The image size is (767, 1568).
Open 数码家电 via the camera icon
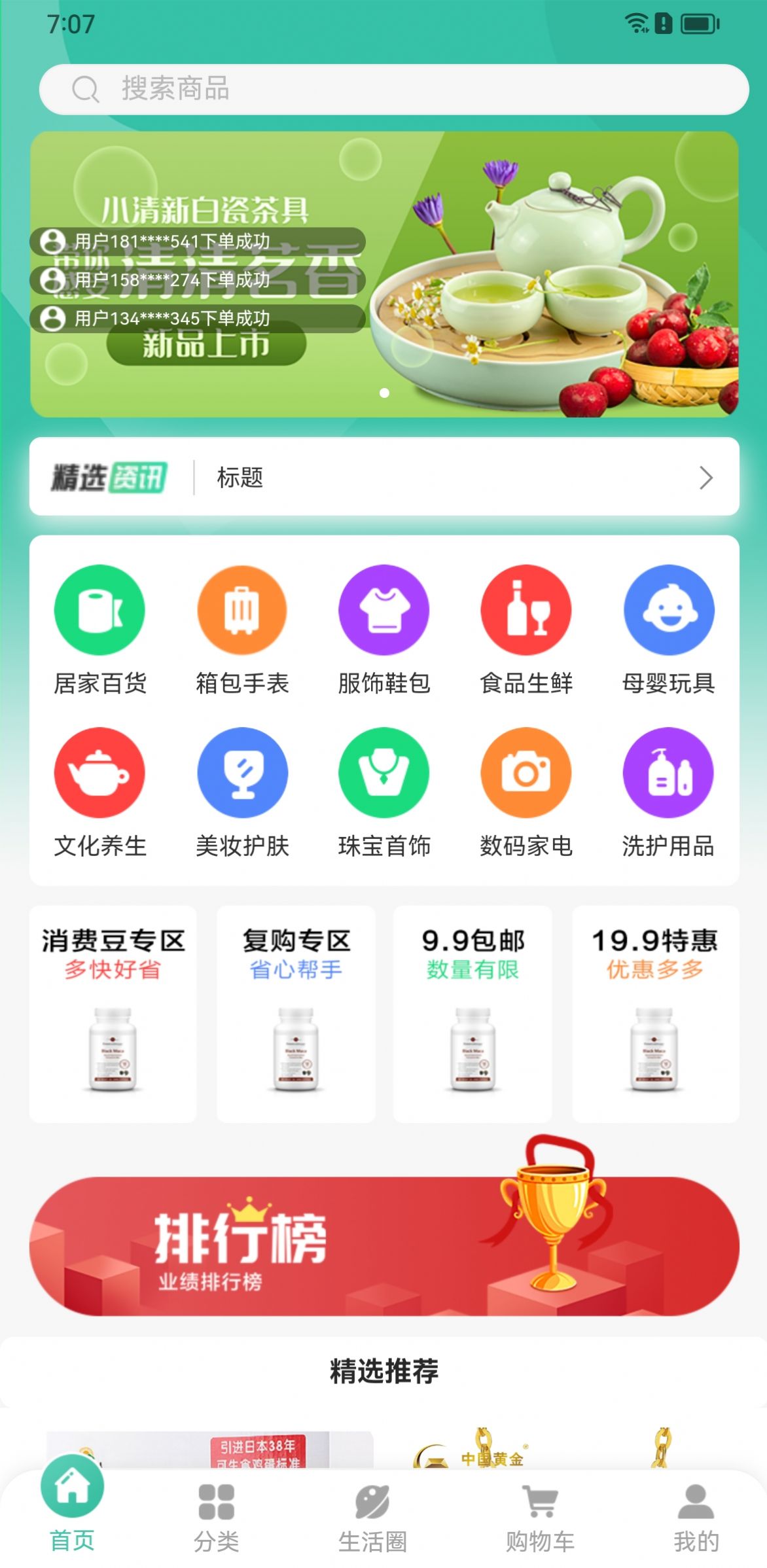click(x=526, y=772)
